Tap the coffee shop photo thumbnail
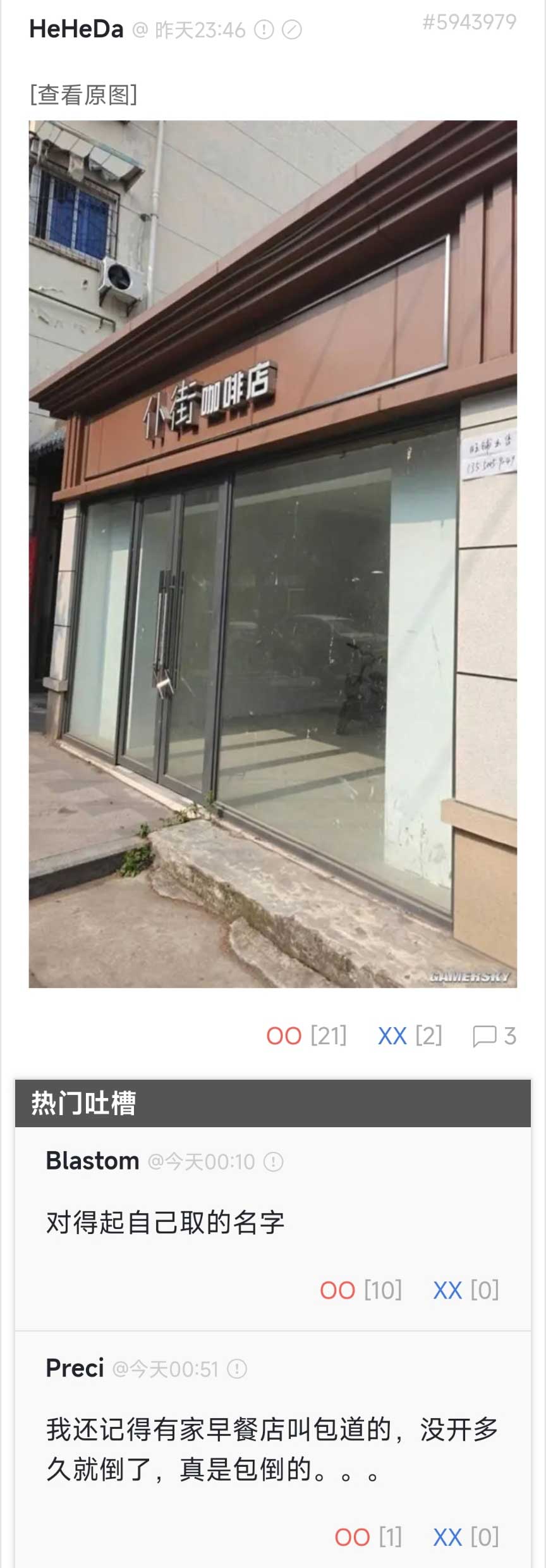Image resolution: width=546 pixels, height=1568 pixels. click(x=272, y=553)
